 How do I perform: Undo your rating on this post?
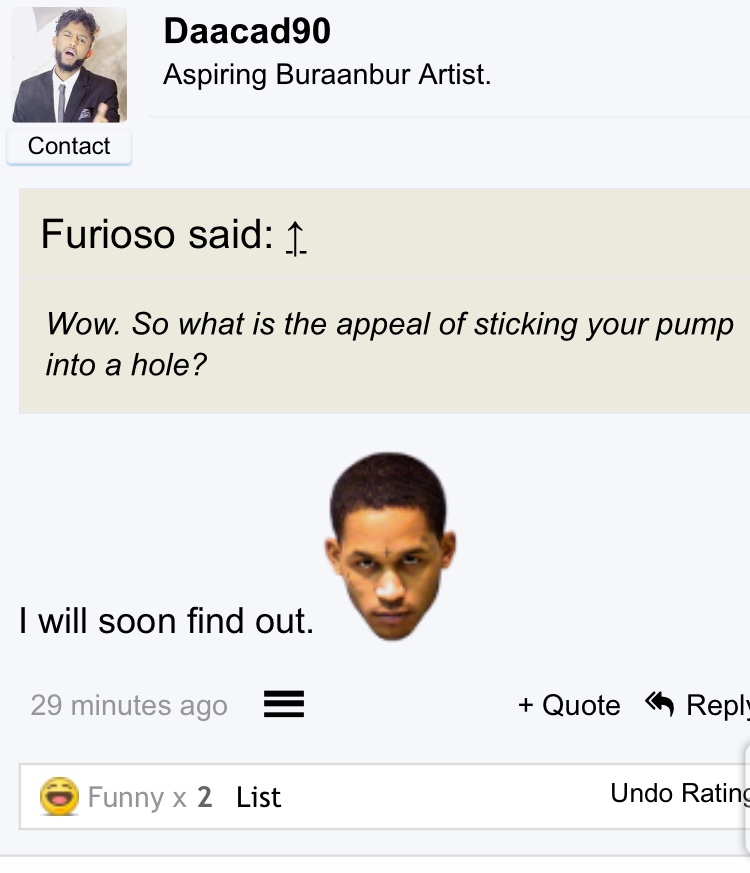(679, 794)
